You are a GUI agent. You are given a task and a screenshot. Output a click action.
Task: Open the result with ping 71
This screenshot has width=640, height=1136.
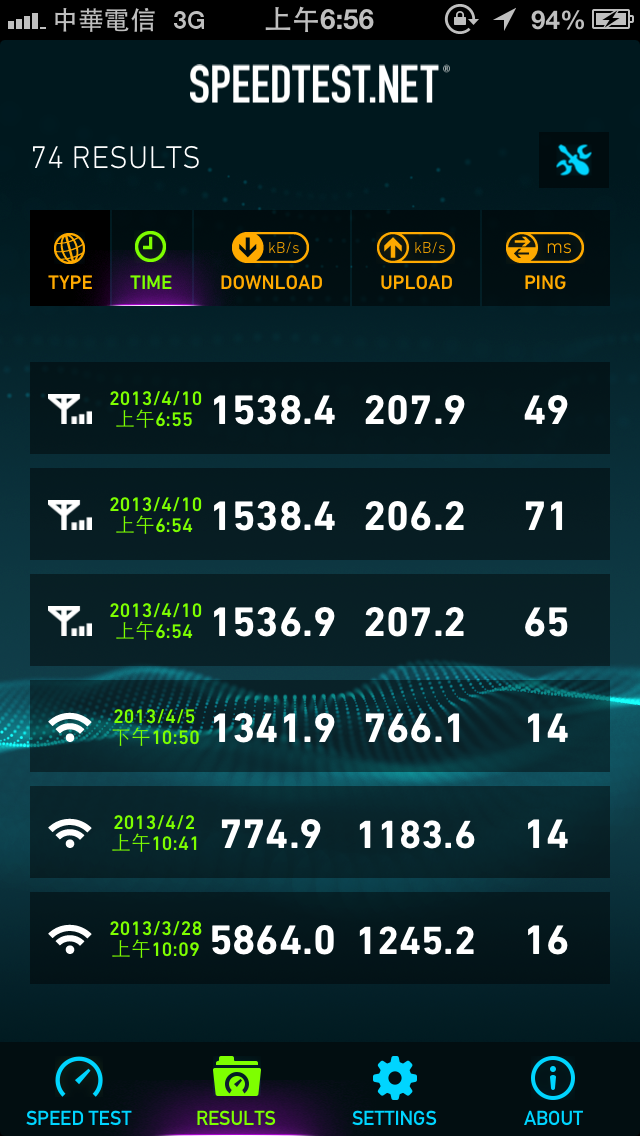coord(320,514)
